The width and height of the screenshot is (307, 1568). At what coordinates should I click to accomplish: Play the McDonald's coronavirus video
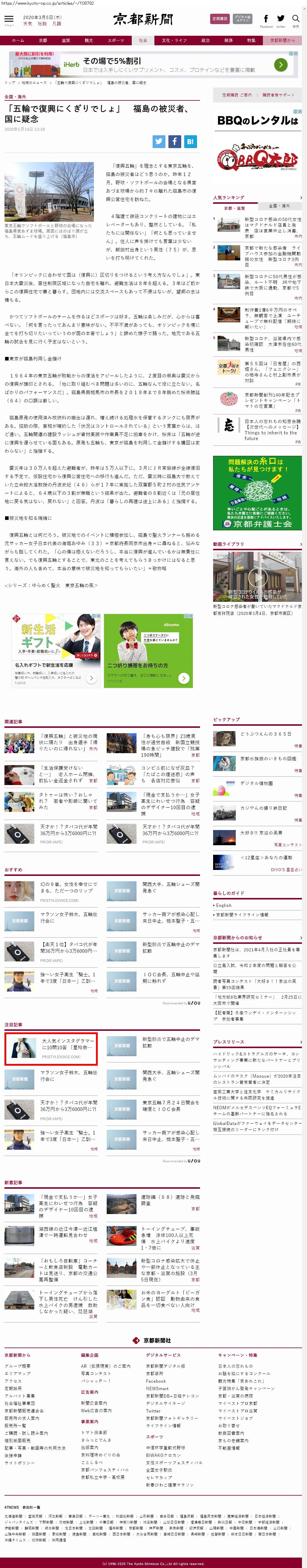pos(257,576)
